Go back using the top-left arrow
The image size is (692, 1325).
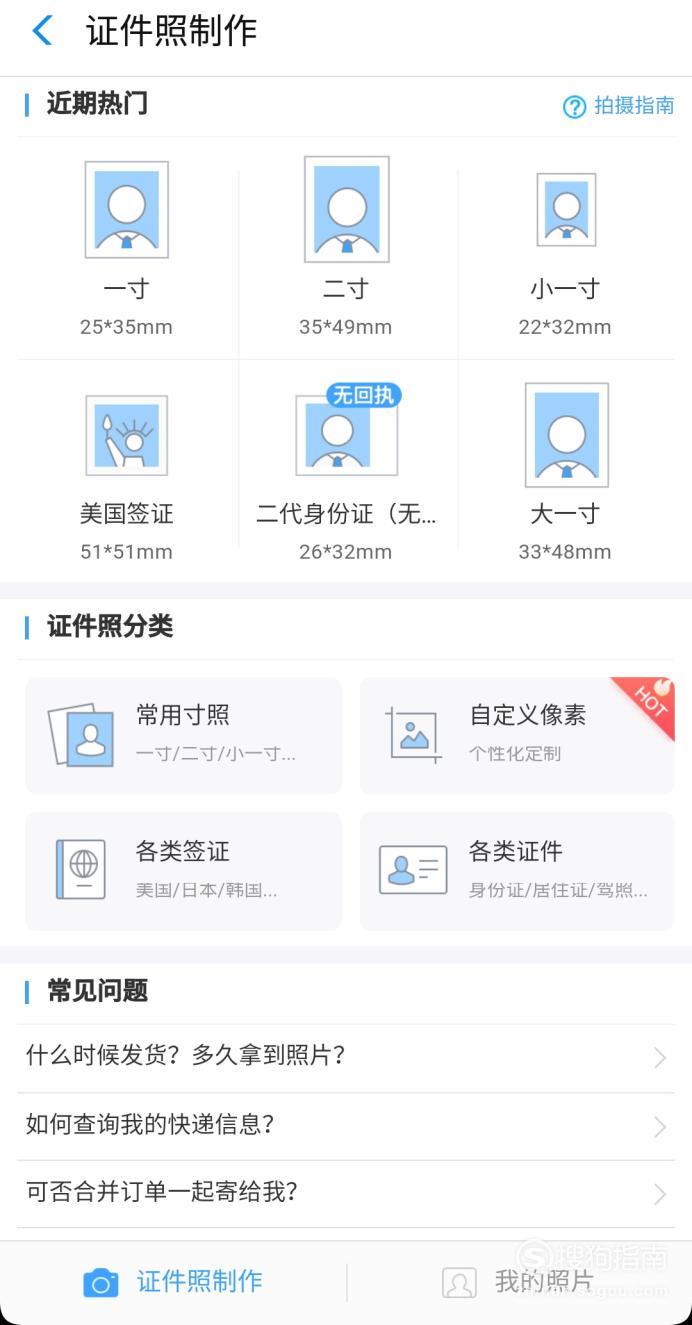tap(42, 31)
